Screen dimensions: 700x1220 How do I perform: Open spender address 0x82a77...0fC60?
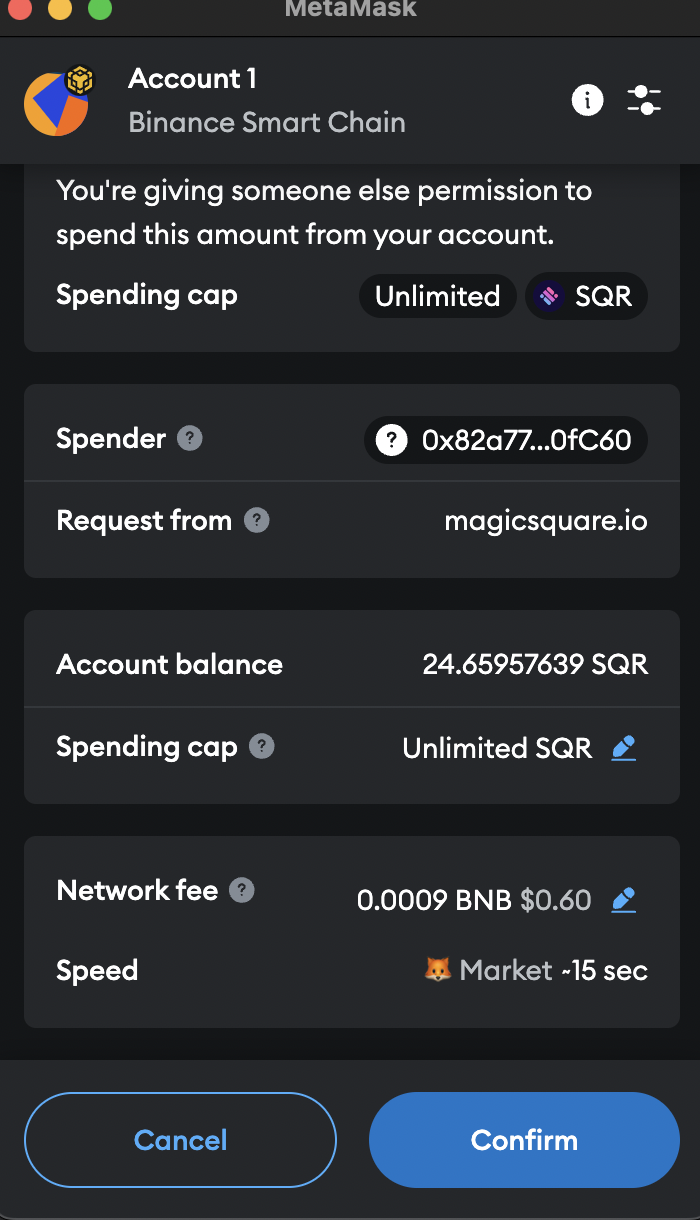506,440
